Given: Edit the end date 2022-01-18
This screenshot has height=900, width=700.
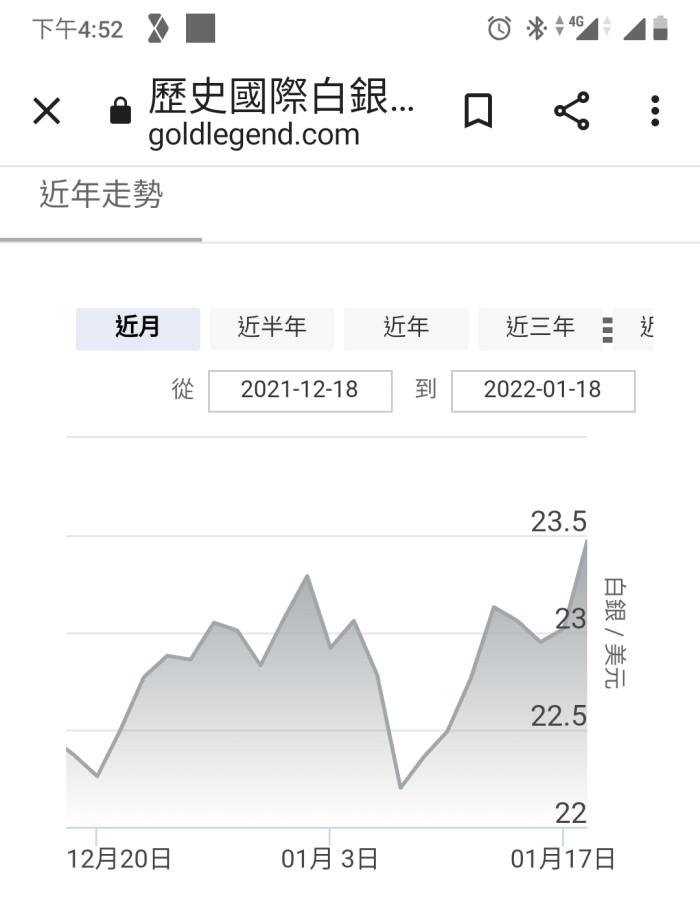Looking at the screenshot, I should (543, 390).
